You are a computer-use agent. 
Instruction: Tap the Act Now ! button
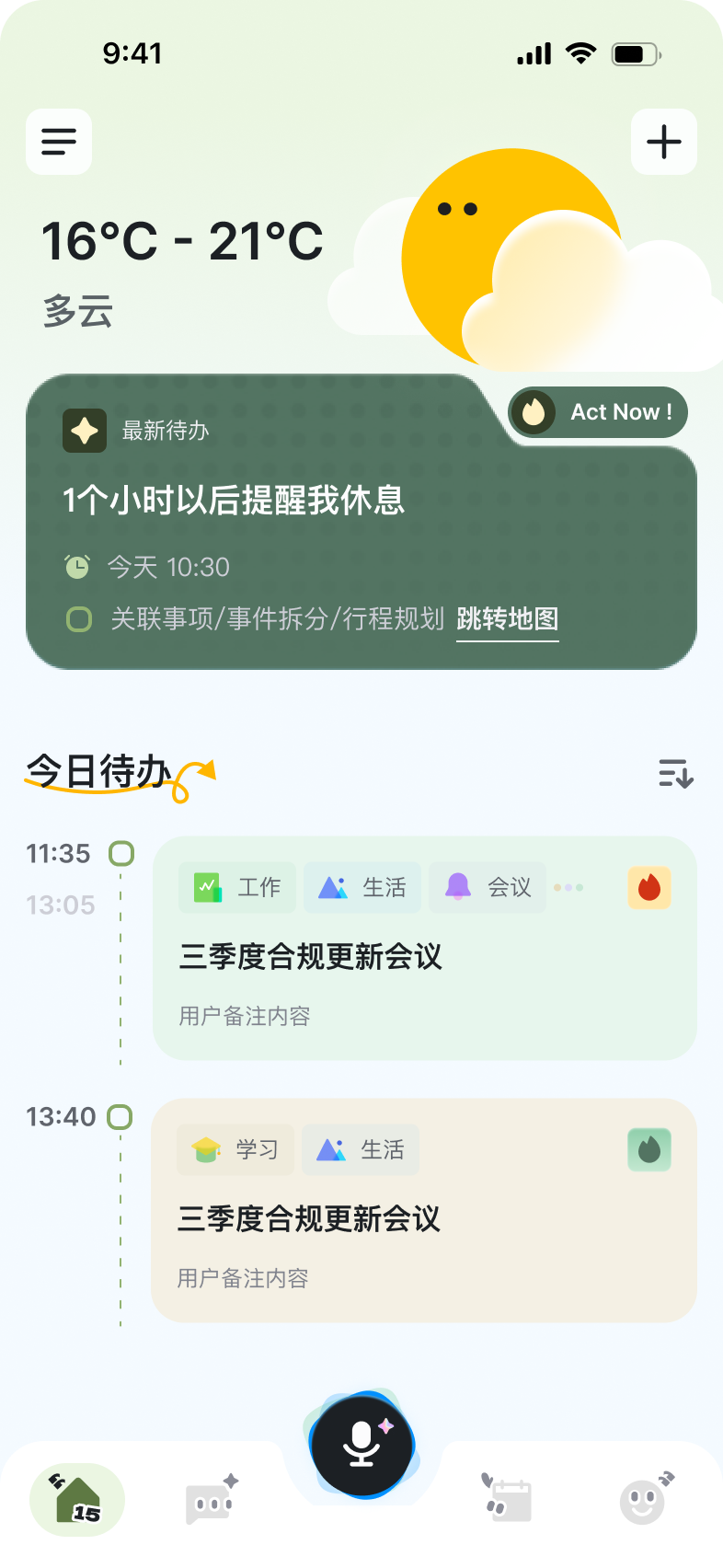(x=599, y=412)
